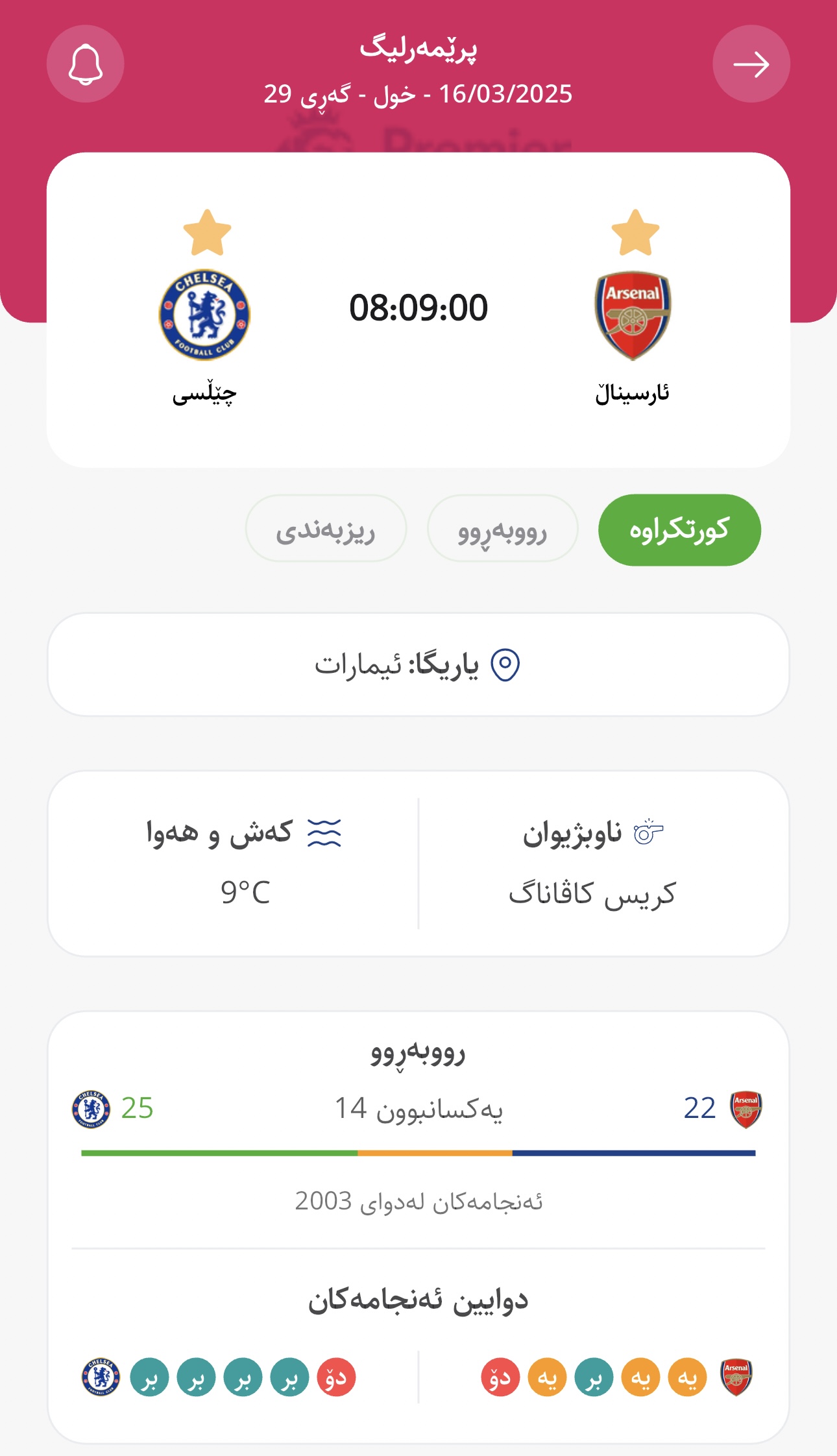
Task: Open Arsenal team crest in match header
Action: (x=633, y=315)
